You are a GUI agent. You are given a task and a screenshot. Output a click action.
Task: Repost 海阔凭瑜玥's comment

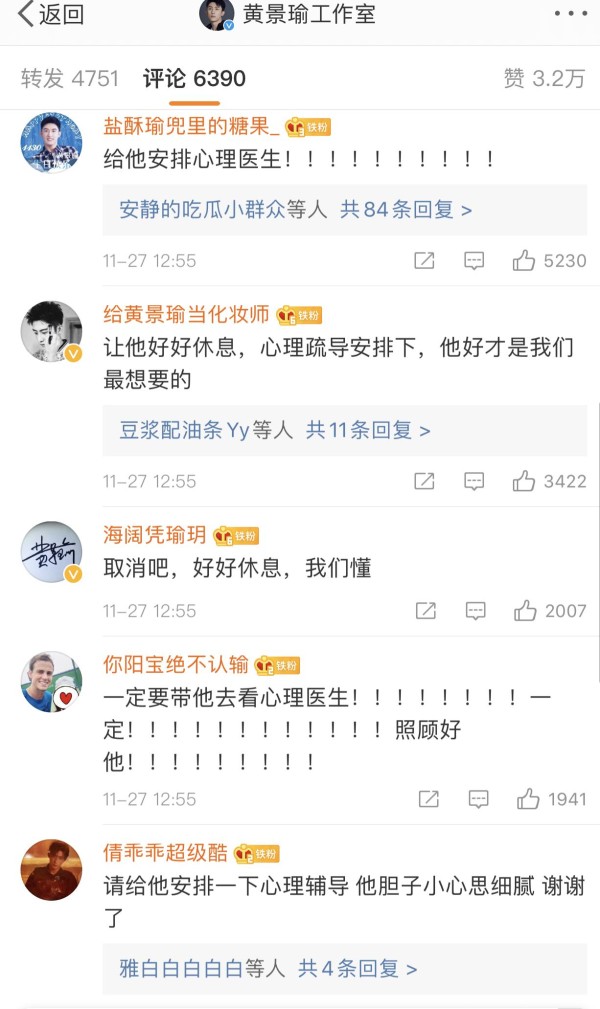(x=425, y=611)
